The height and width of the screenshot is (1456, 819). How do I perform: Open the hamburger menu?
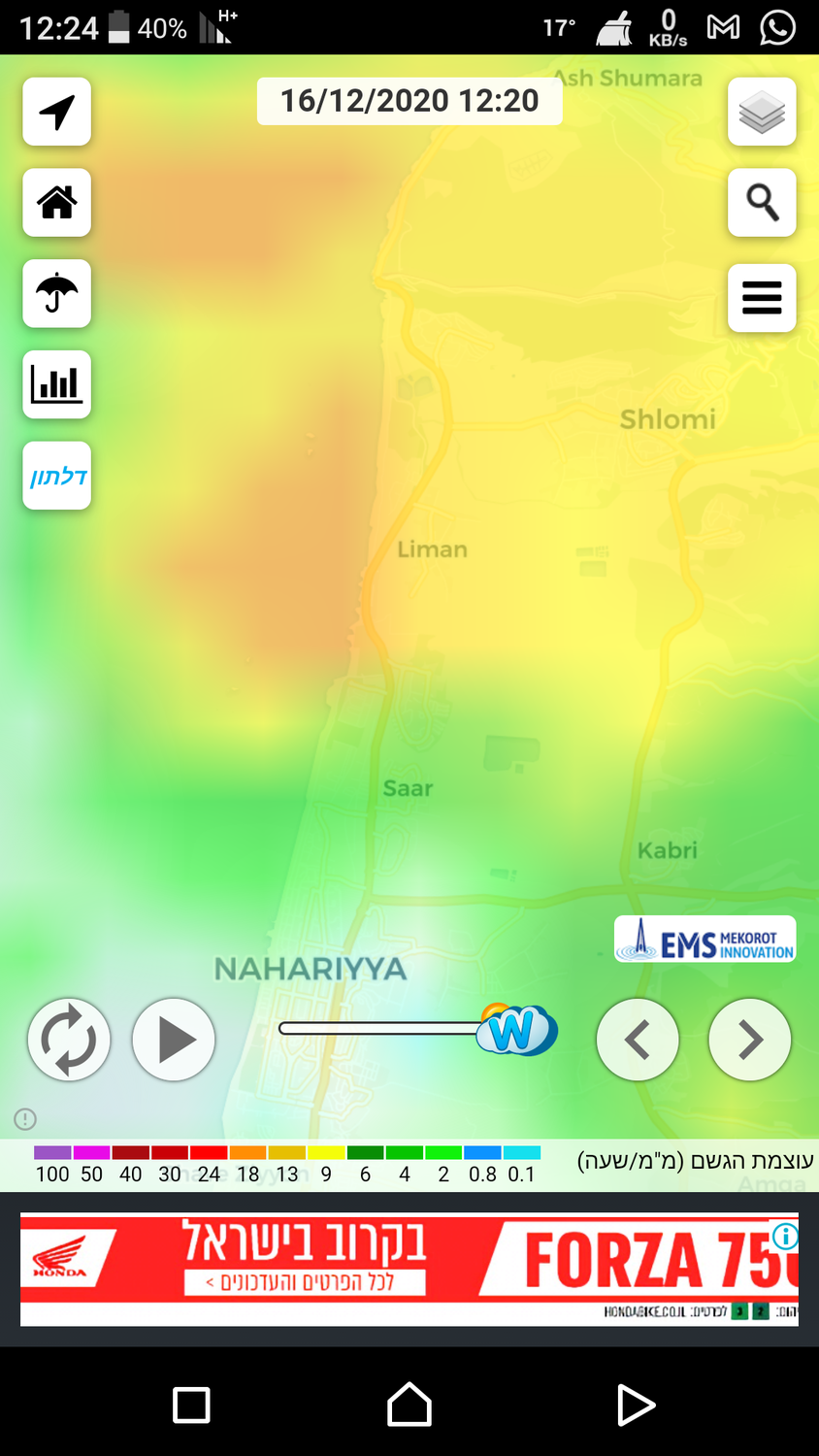762,298
